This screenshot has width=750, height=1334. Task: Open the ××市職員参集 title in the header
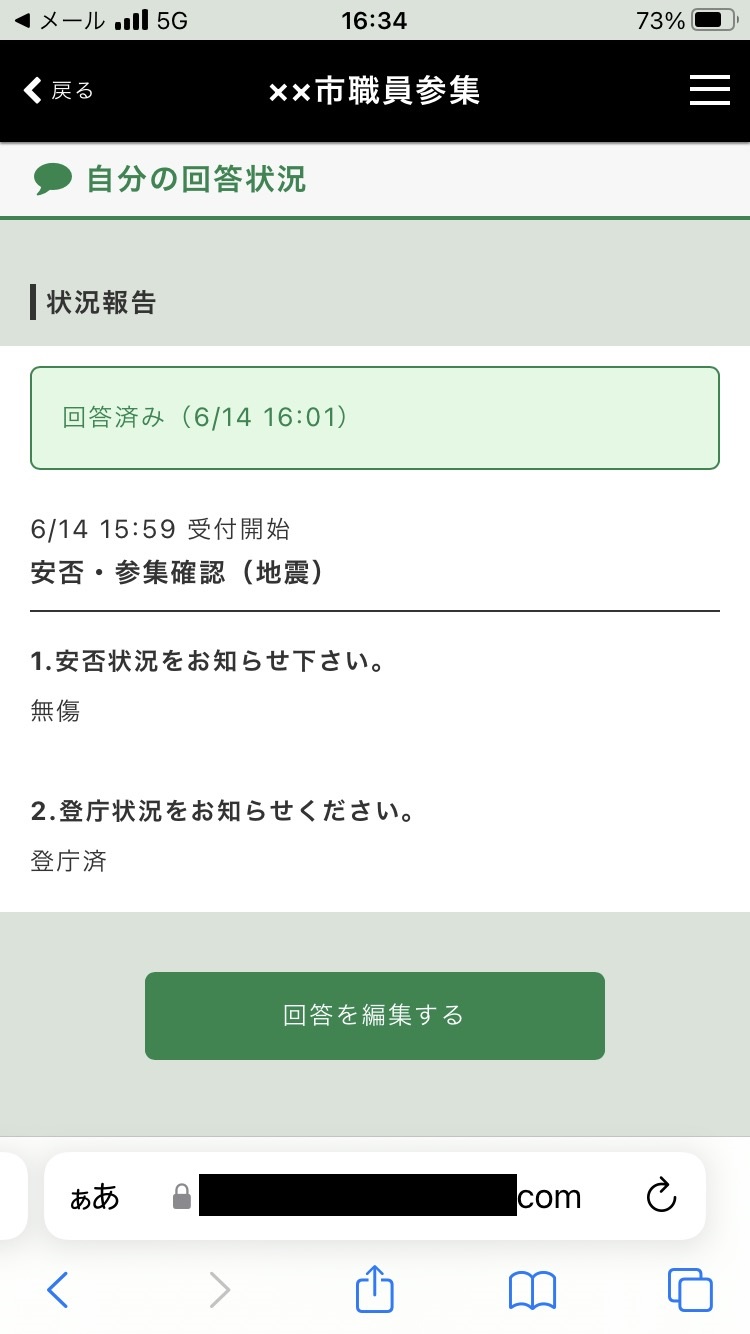pos(374,89)
